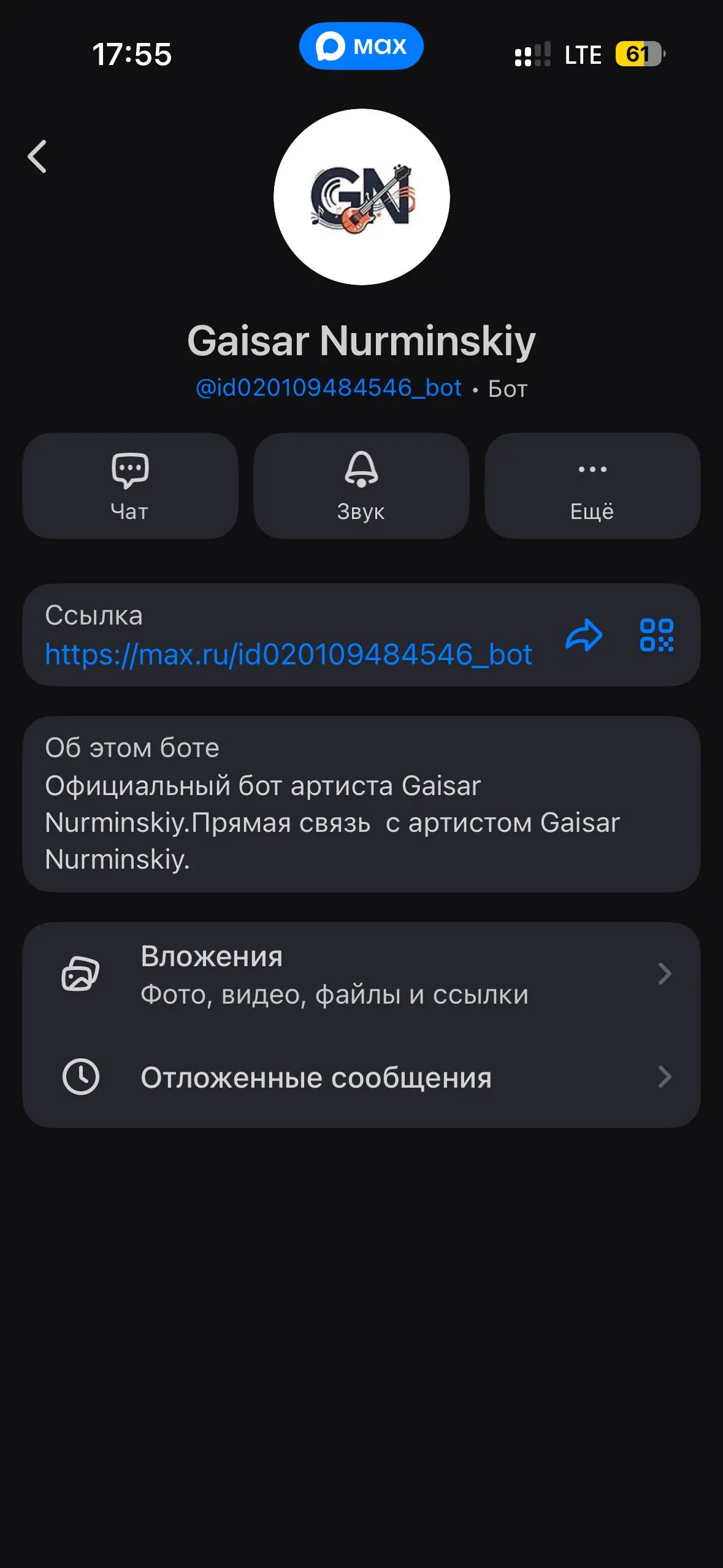This screenshot has height=1568, width=723.
Task: Open the Ещё three-dots menu icon
Action: point(592,469)
